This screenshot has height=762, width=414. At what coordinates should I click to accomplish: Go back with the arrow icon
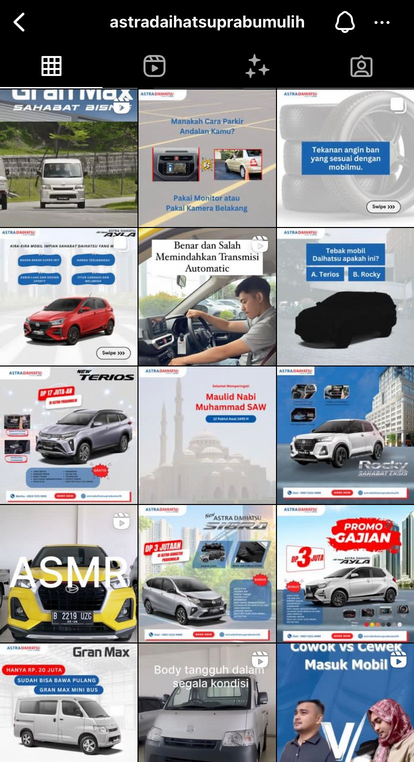(19, 22)
